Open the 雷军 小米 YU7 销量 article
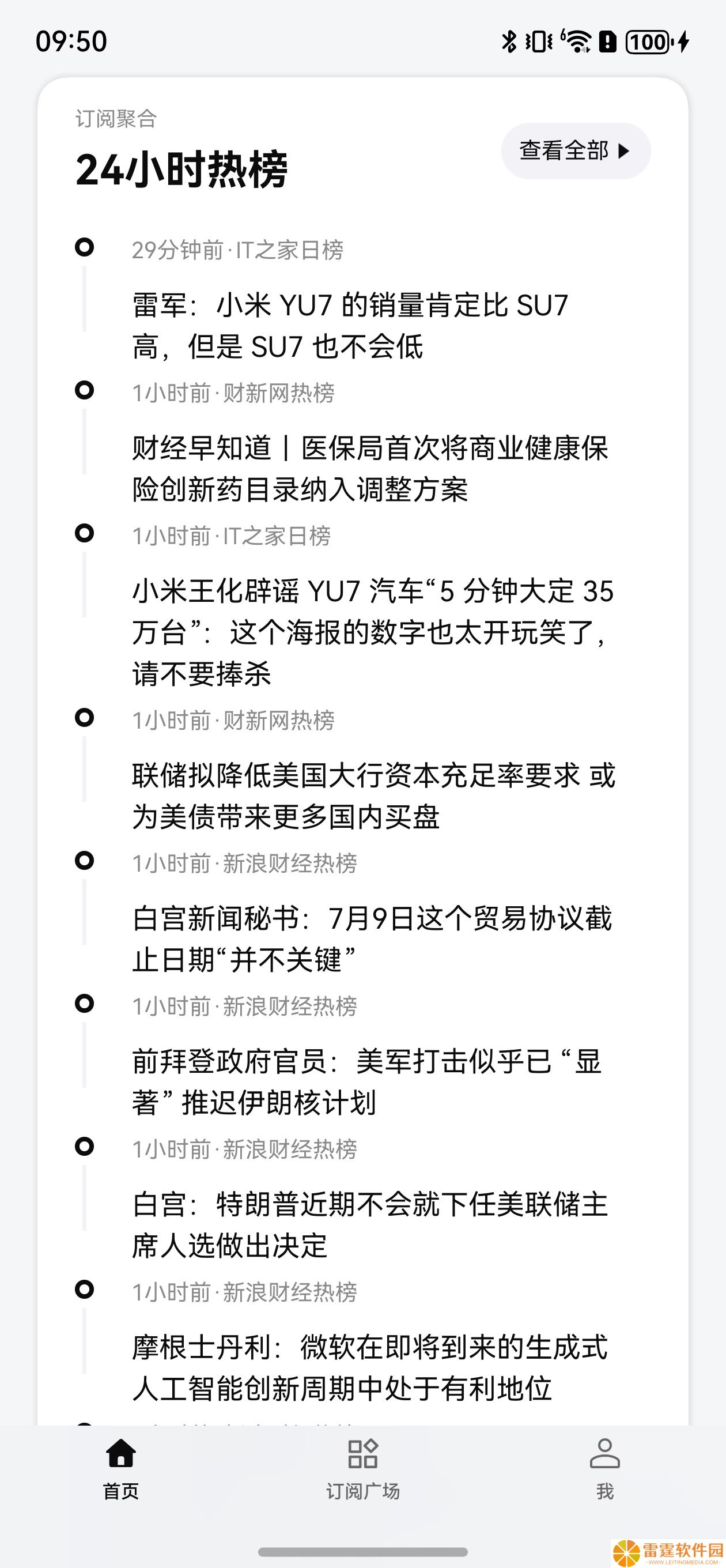This screenshot has width=726, height=1568. point(350,326)
